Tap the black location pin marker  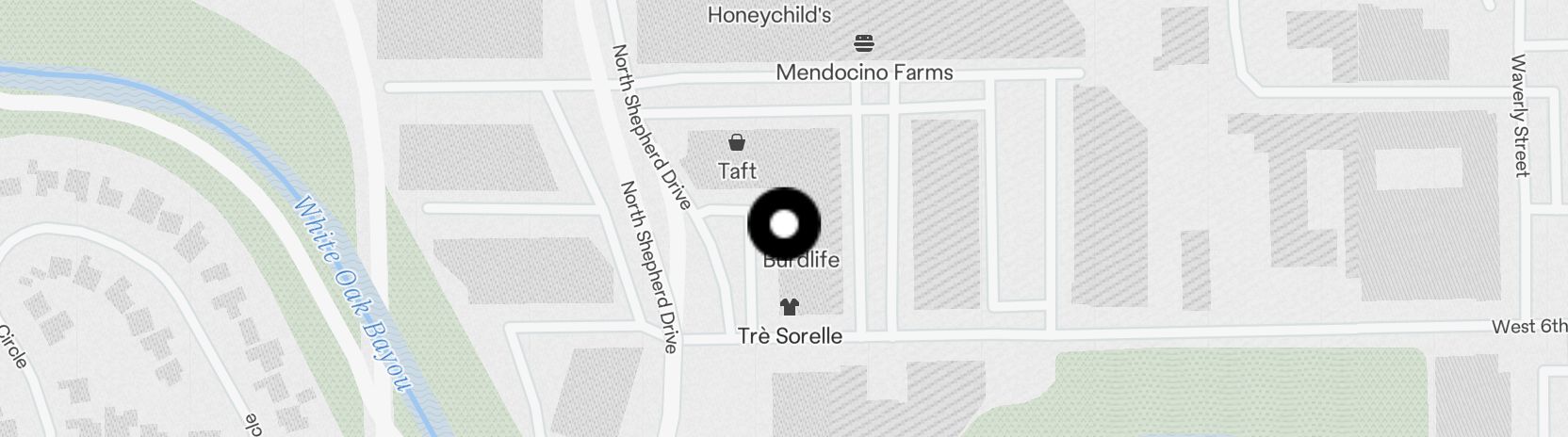pos(784,224)
